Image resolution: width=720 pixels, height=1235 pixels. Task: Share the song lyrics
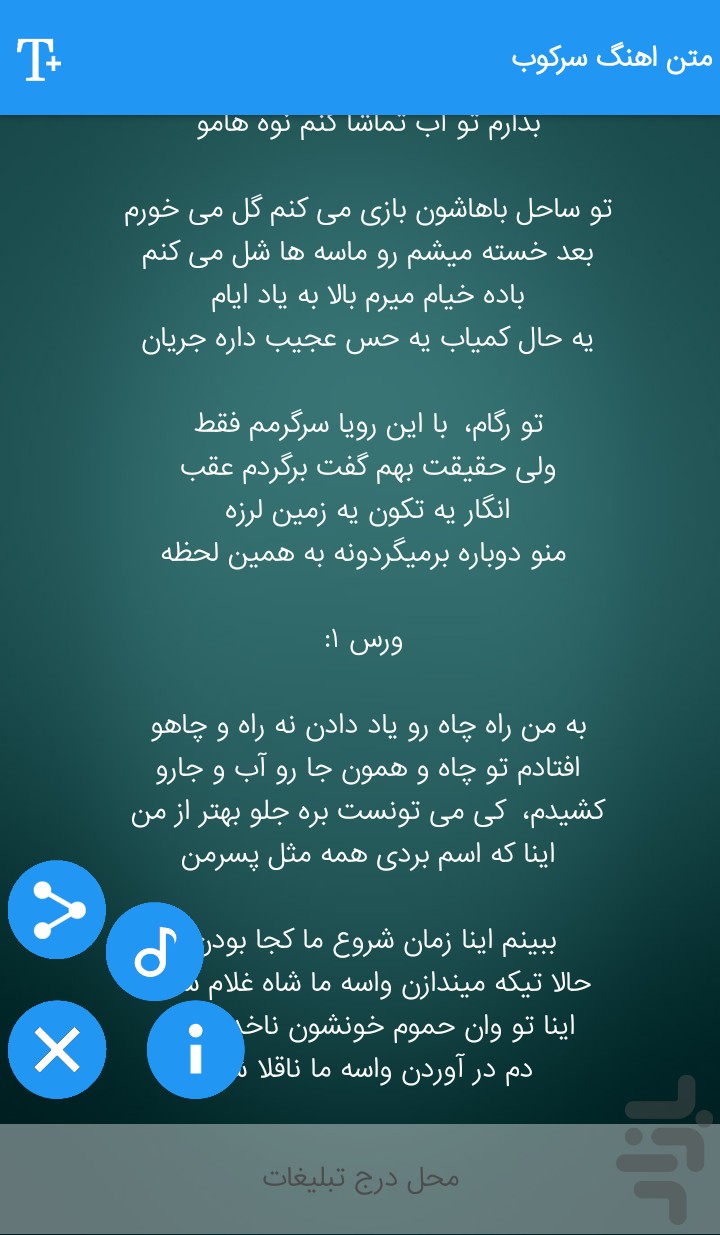(57, 910)
